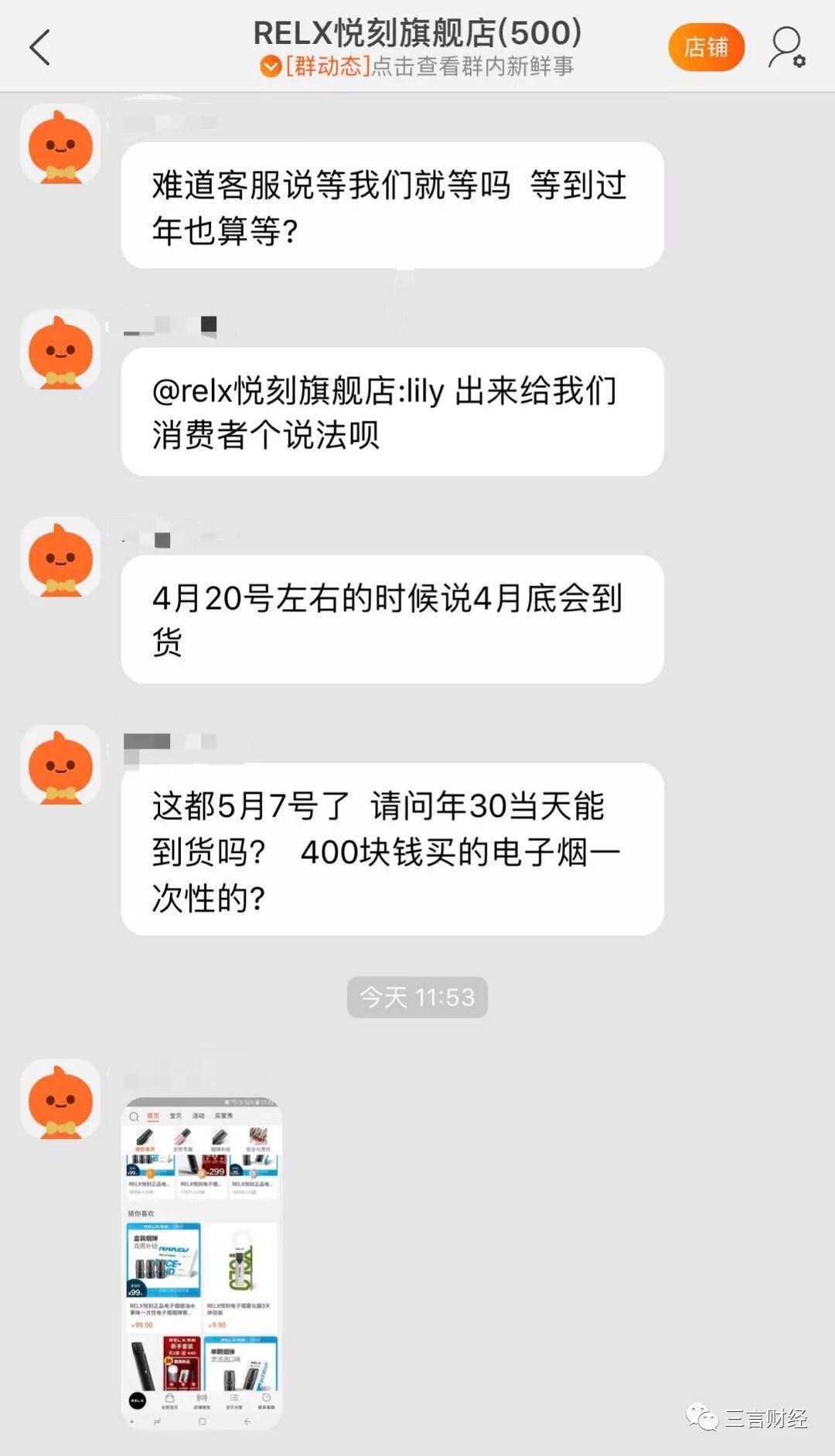Image resolution: width=835 pixels, height=1456 pixels.
Task: Open 宝贝分类 via the list icon
Action: (234, 1397)
